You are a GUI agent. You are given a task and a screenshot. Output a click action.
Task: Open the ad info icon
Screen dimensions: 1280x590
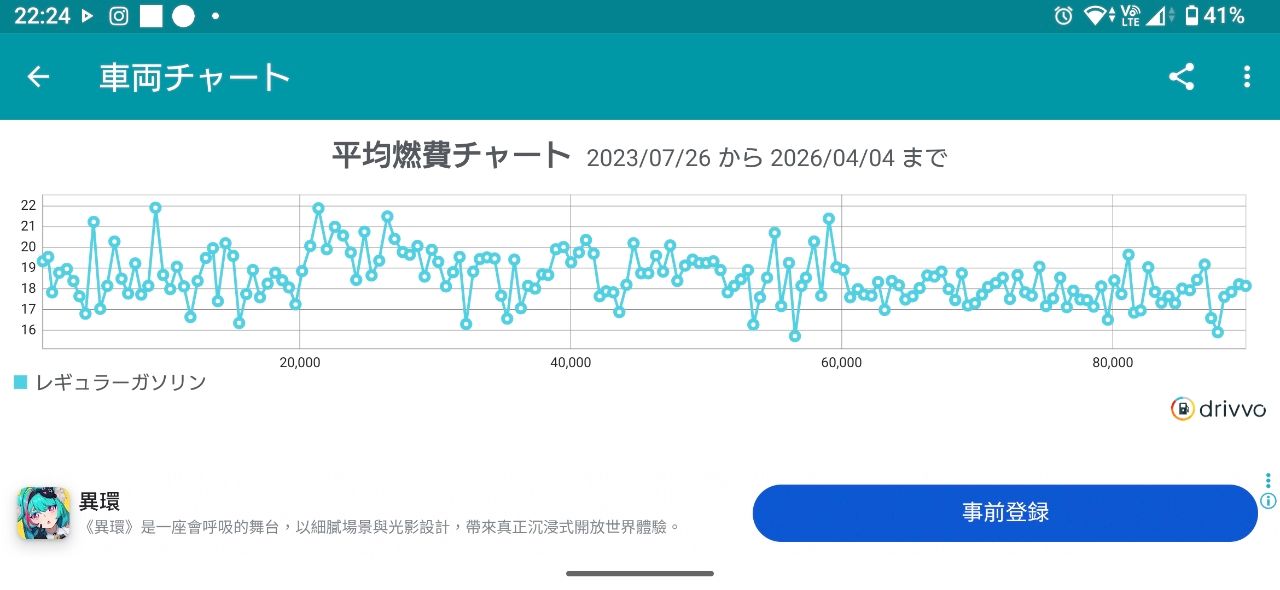1268,501
